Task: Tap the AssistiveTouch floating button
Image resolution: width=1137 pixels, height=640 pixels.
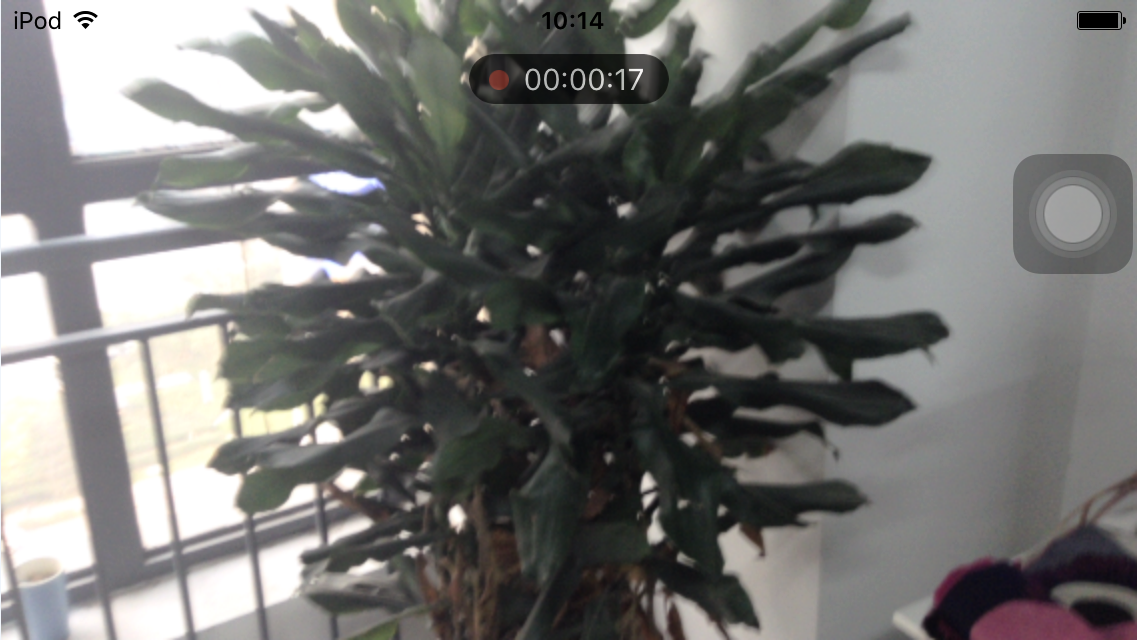Action: 1072,213
